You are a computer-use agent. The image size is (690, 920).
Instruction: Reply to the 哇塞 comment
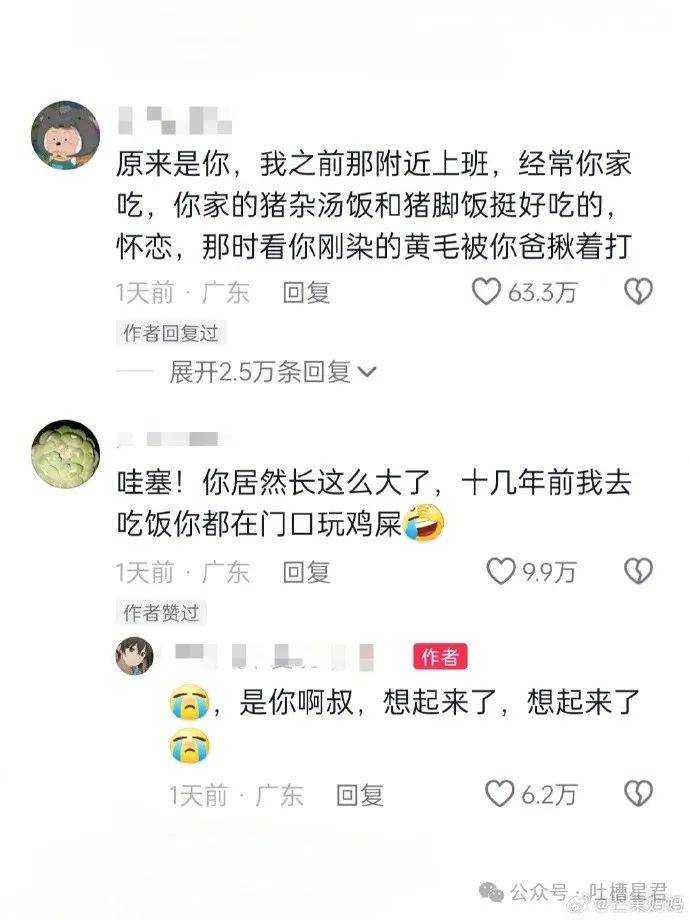[x=306, y=572]
